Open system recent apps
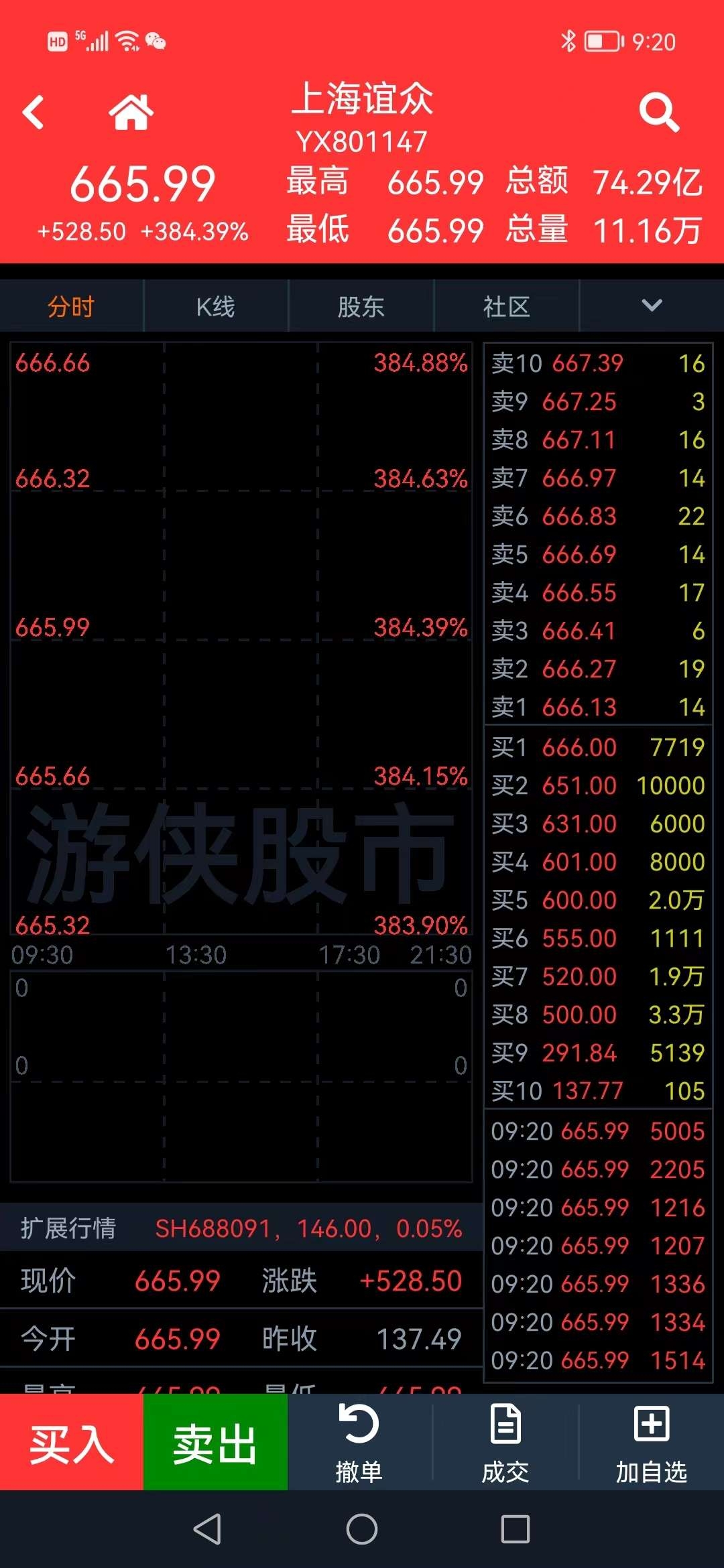The image size is (724, 1568). (516, 1529)
